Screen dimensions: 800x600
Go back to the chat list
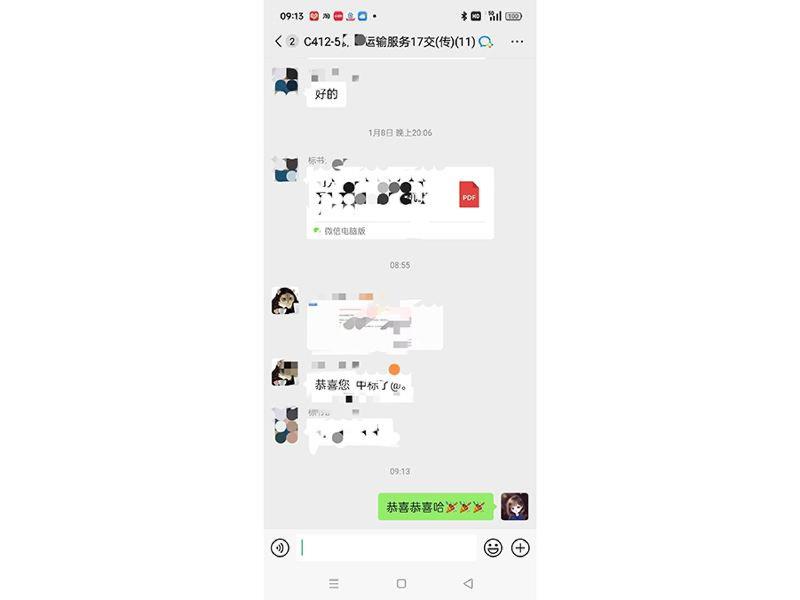[279, 41]
